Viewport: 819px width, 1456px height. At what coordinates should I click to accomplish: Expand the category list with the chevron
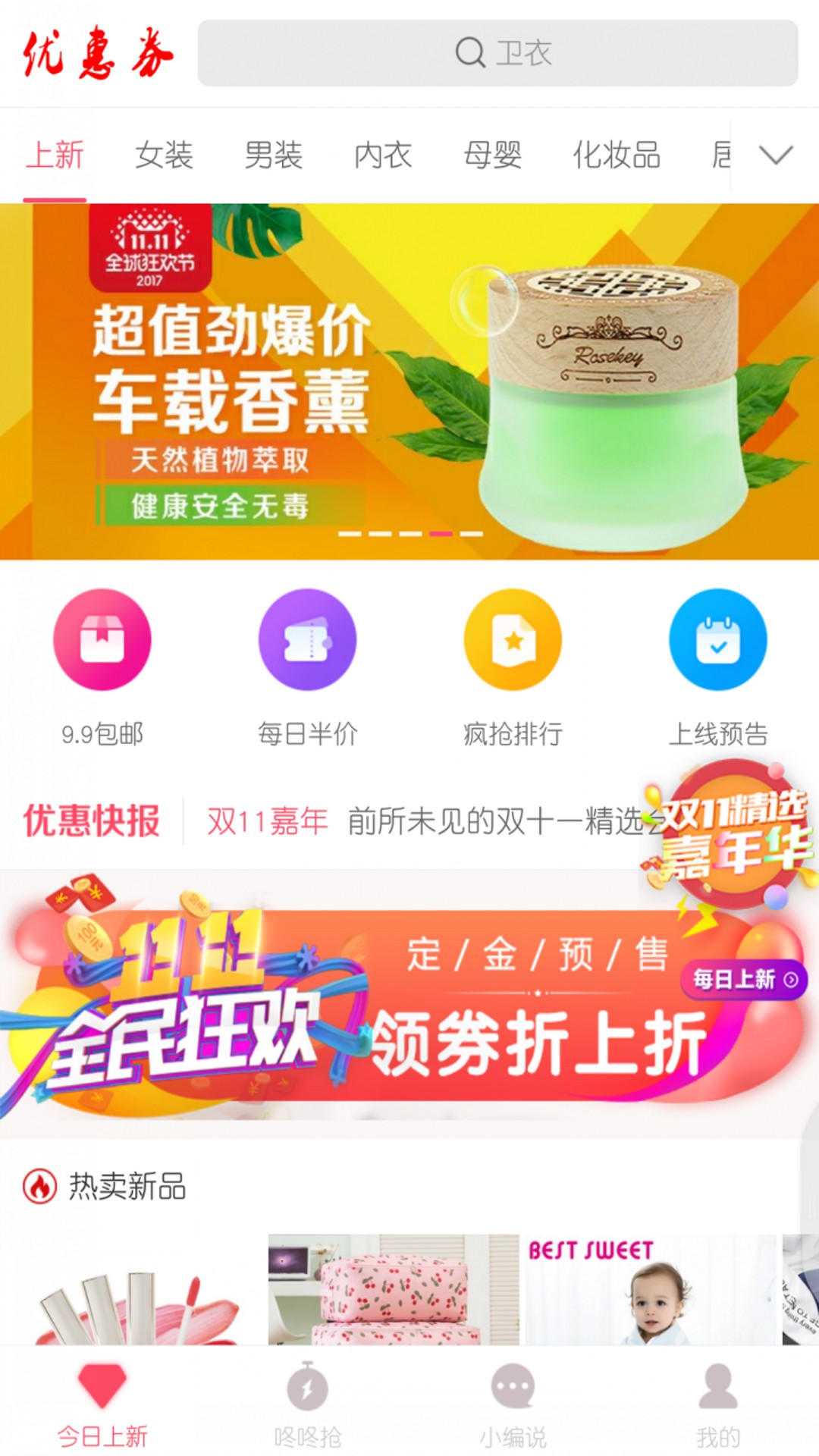[x=776, y=155]
